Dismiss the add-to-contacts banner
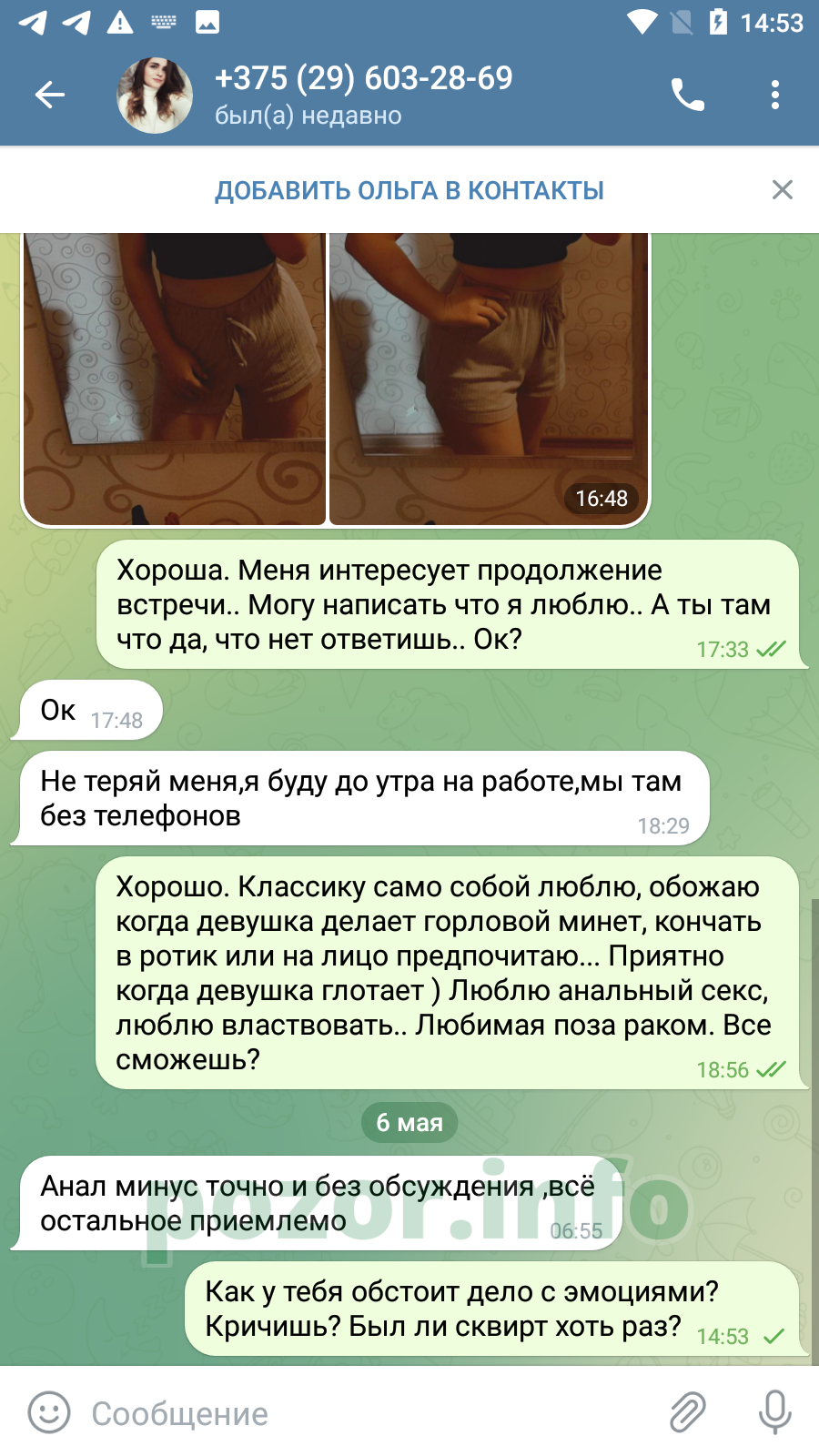Image resolution: width=819 pixels, height=1456 pixels. click(783, 189)
